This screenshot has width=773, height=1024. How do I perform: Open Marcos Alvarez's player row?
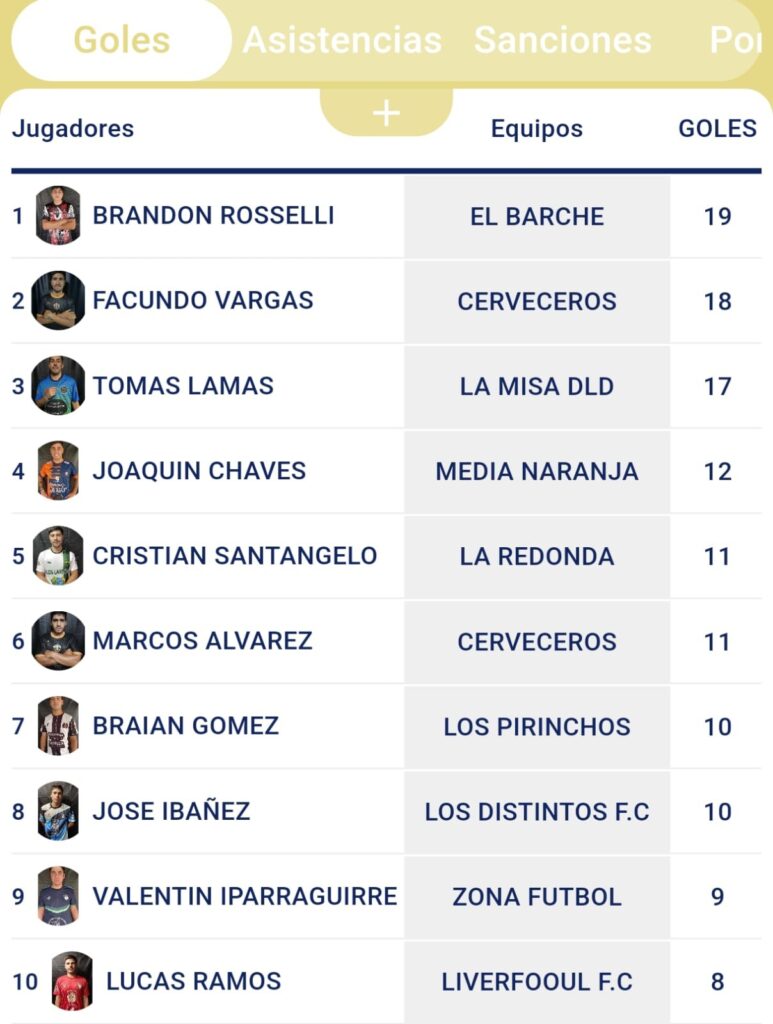pyautogui.click(x=203, y=641)
